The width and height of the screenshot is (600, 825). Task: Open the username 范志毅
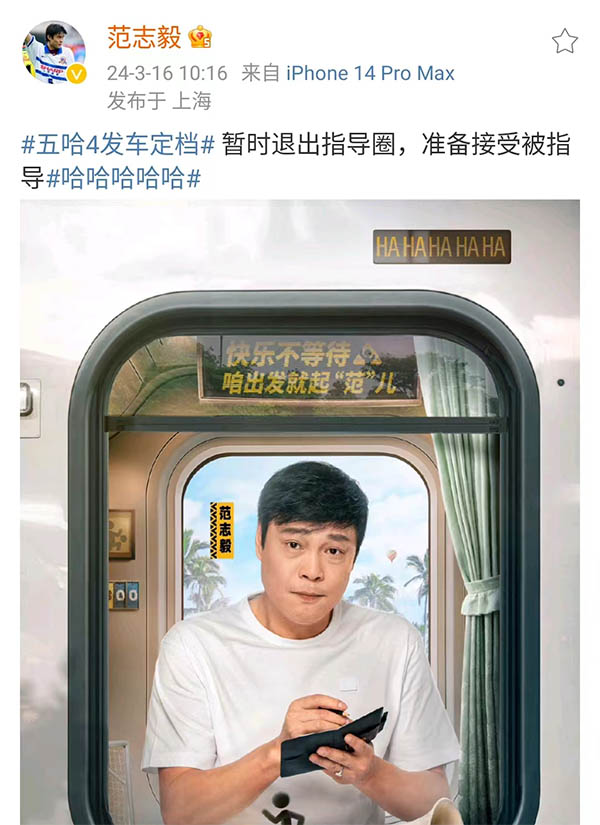pyautogui.click(x=144, y=38)
